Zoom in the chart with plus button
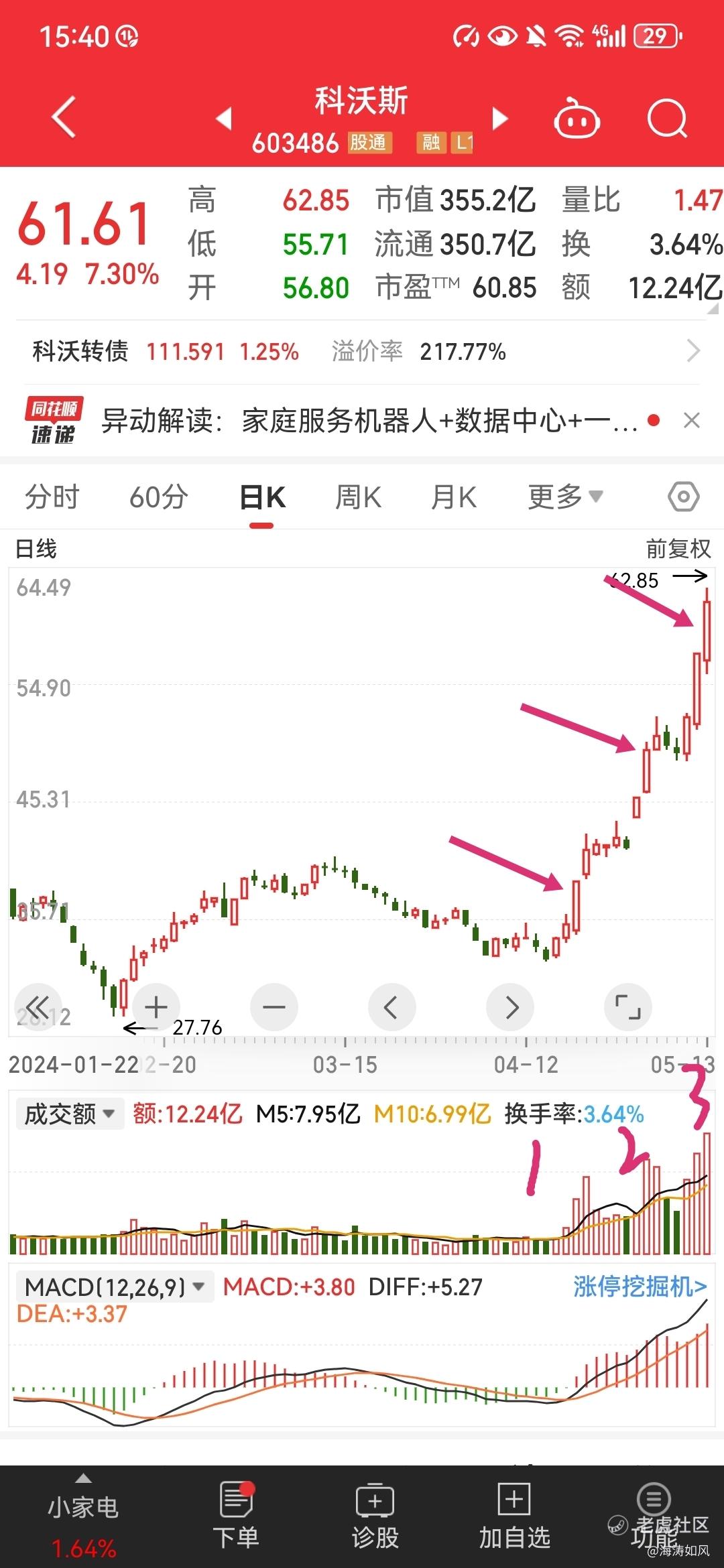Image resolution: width=724 pixels, height=1568 pixels. (156, 1007)
